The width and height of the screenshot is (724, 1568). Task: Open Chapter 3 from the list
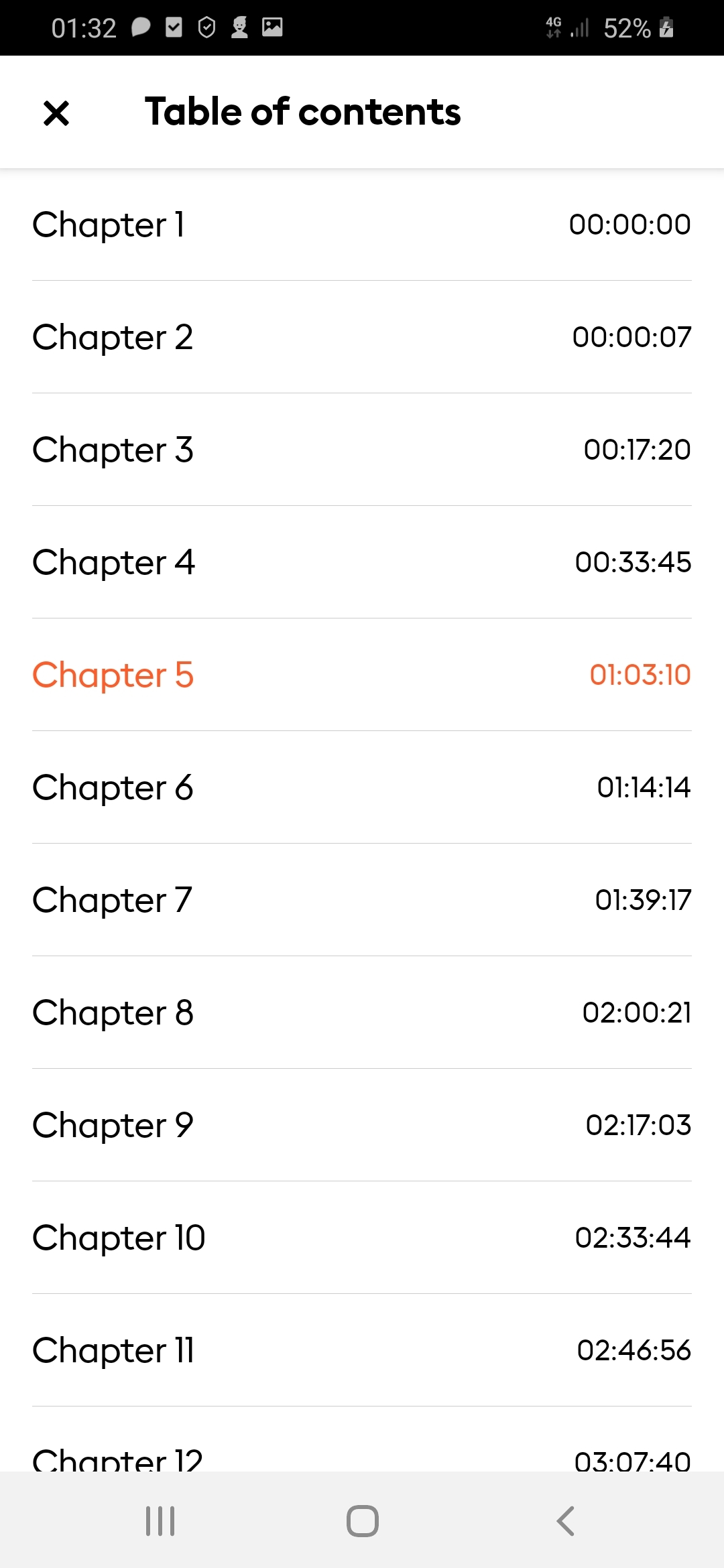pyautogui.click(x=362, y=450)
